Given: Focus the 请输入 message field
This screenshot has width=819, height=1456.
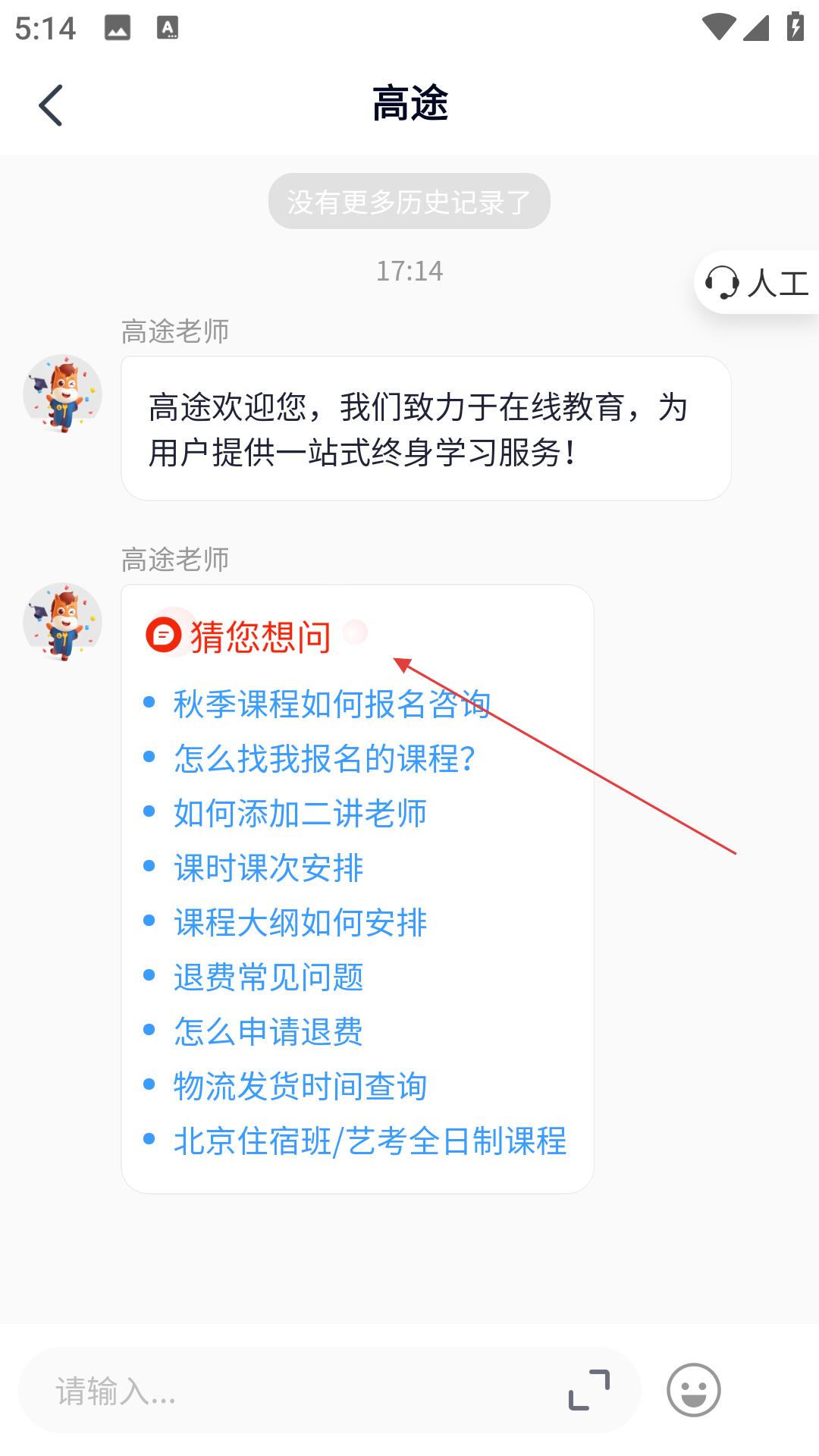Looking at the screenshot, I should point(288,1391).
